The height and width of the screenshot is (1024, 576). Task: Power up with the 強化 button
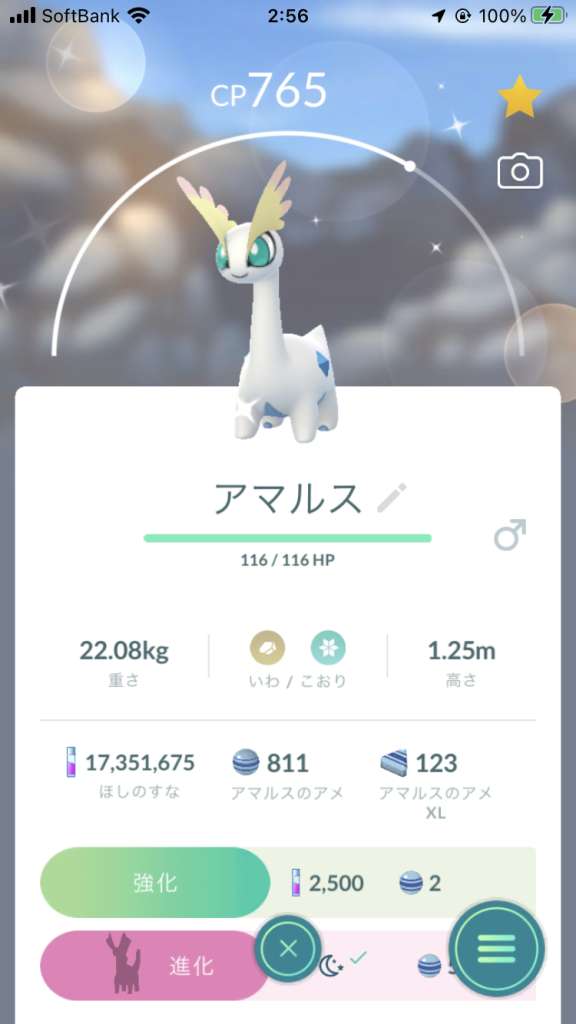[x=155, y=882]
